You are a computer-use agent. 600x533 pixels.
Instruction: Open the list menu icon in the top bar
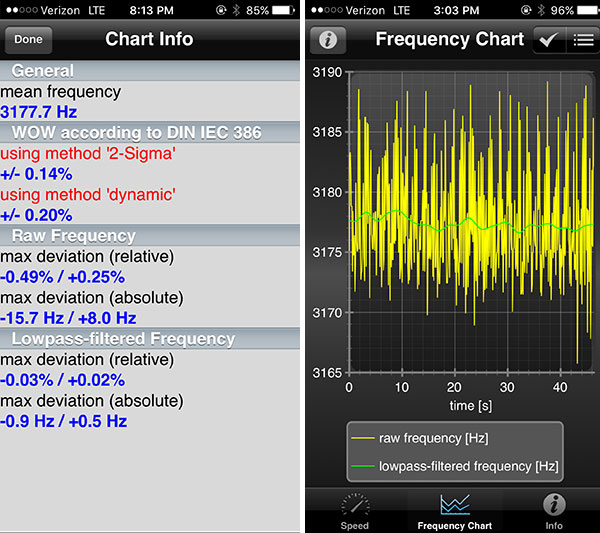pyautogui.click(x=582, y=40)
